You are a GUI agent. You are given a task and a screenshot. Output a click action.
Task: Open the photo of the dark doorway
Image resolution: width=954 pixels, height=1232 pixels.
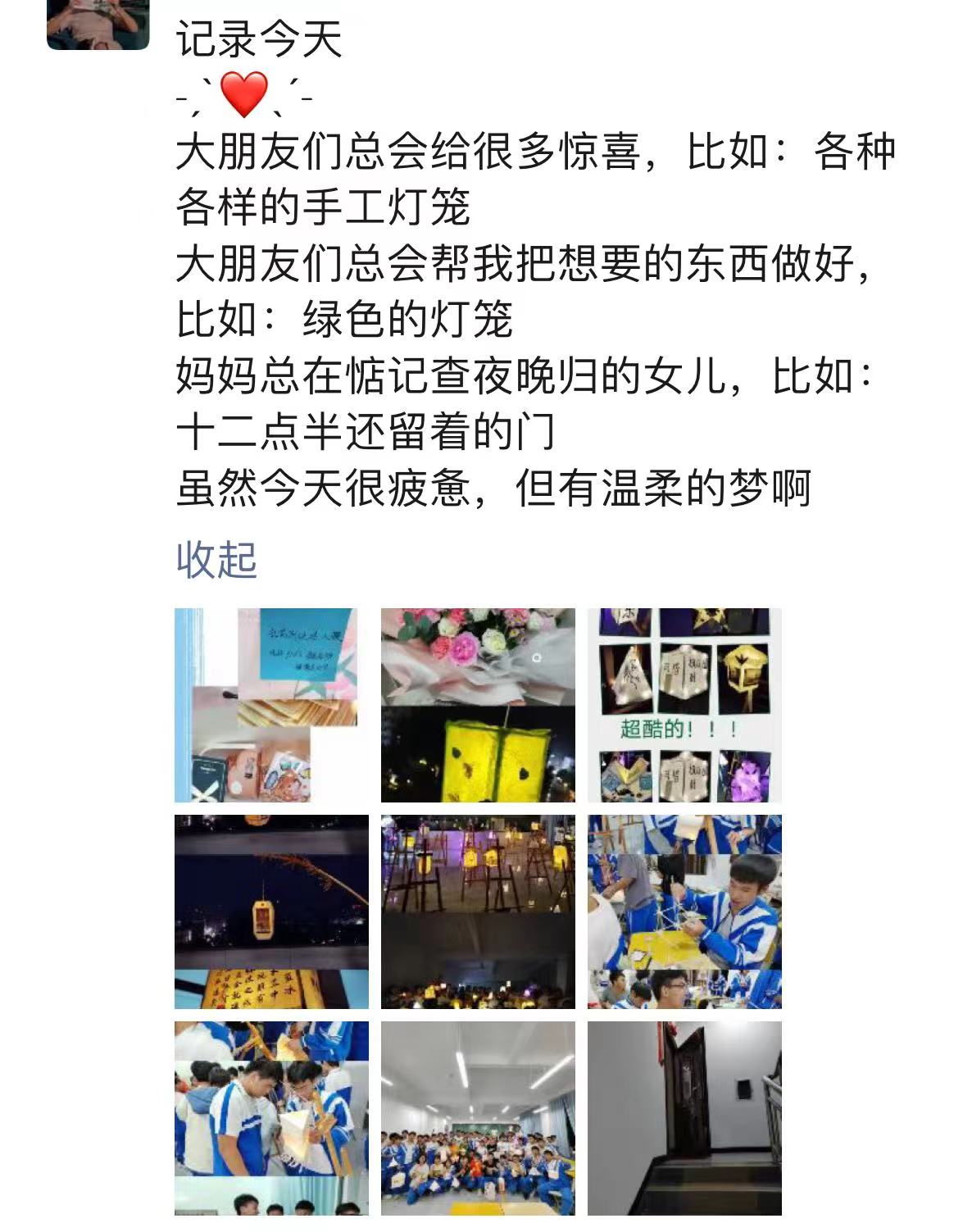pyautogui.click(x=684, y=1118)
